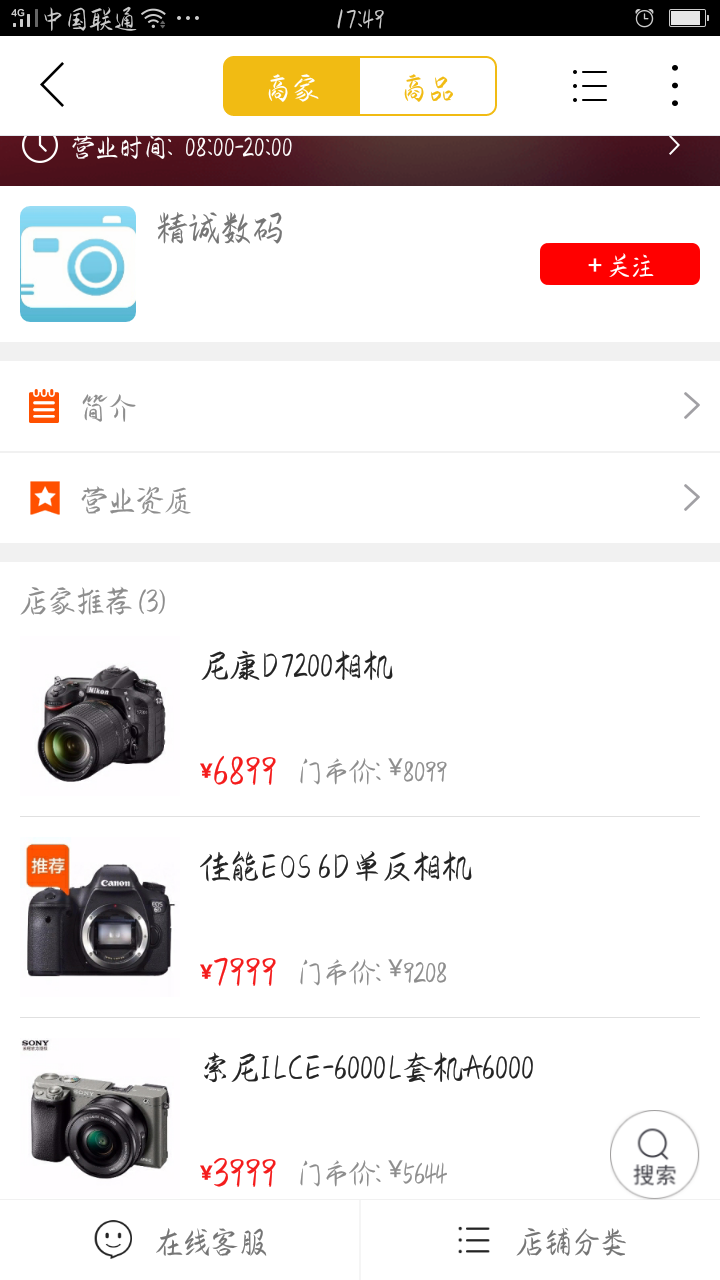This screenshot has height=1280, width=720.
Task: Contact 在线客服 online support
Action: (180, 1241)
